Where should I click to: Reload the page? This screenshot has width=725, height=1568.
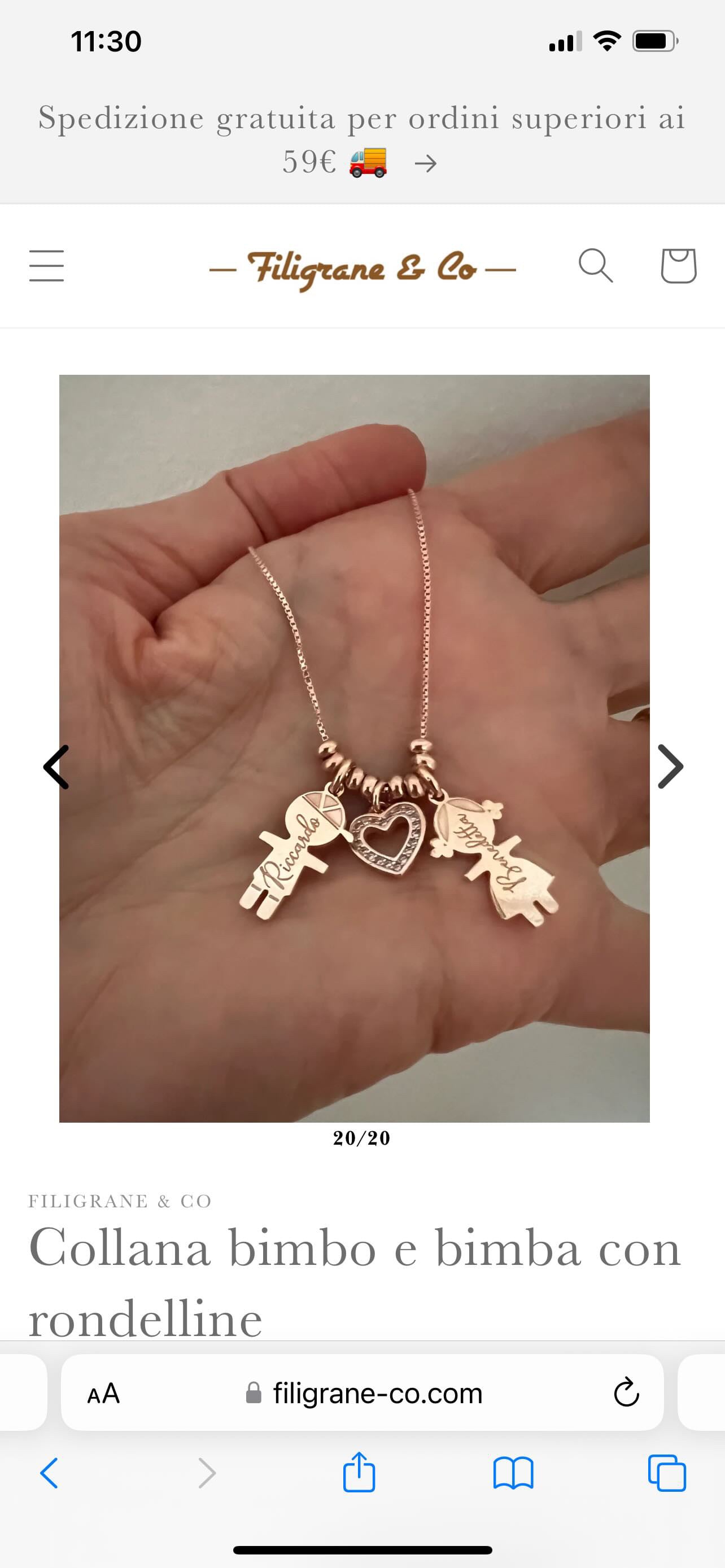pyautogui.click(x=626, y=1393)
